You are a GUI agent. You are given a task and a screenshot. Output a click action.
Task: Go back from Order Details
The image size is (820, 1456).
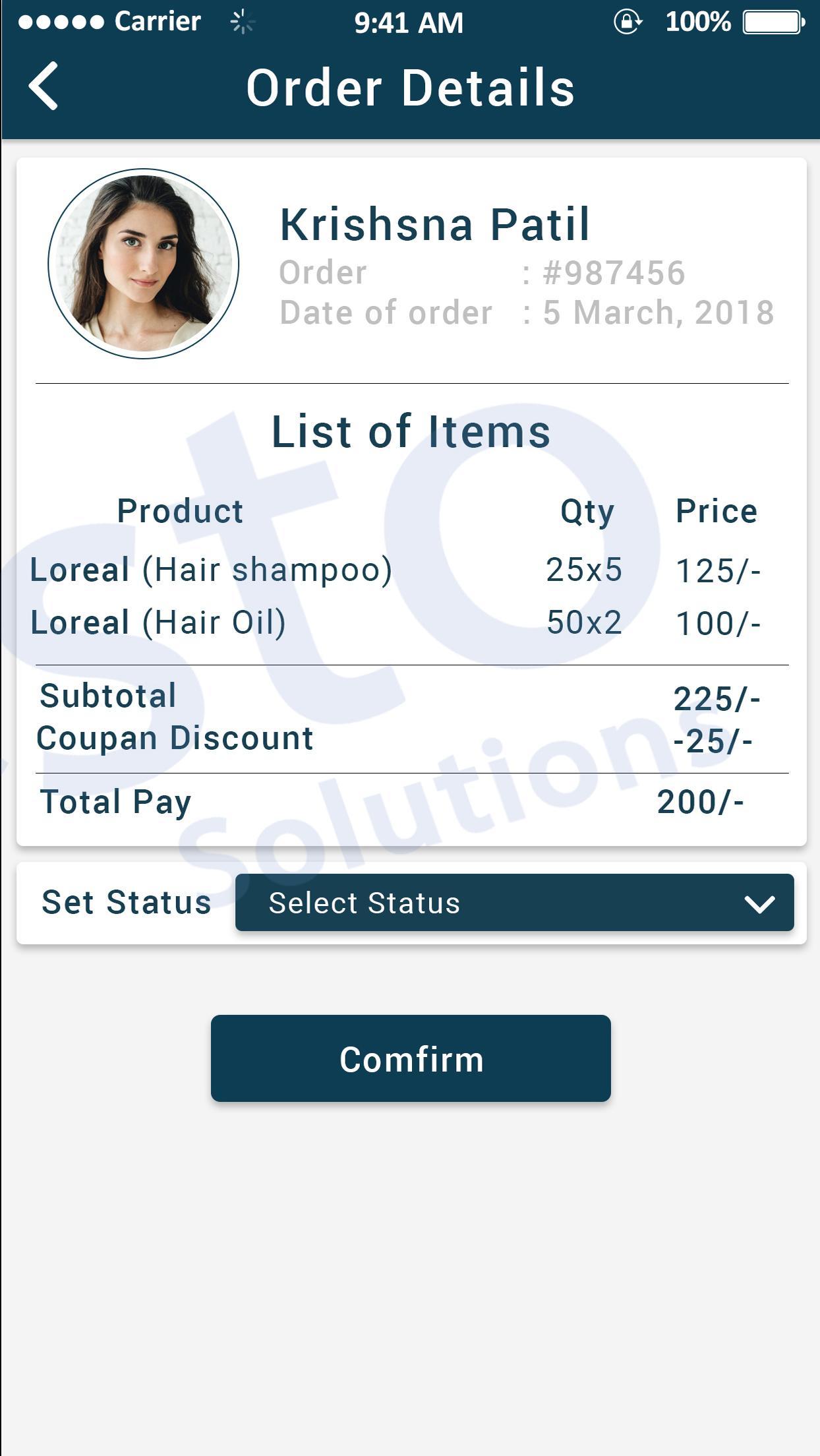44,86
